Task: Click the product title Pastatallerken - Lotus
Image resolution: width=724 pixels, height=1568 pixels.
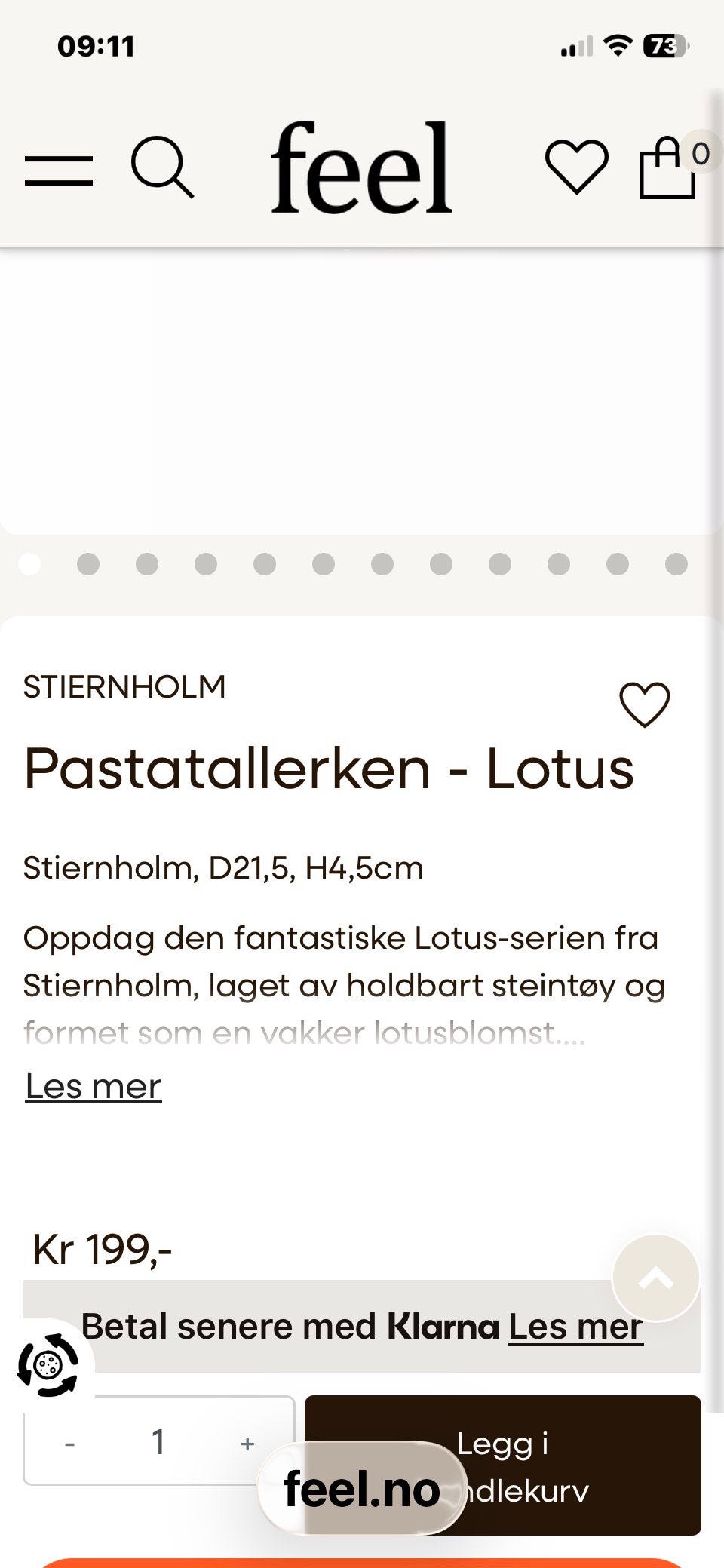Action: click(329, 769)
